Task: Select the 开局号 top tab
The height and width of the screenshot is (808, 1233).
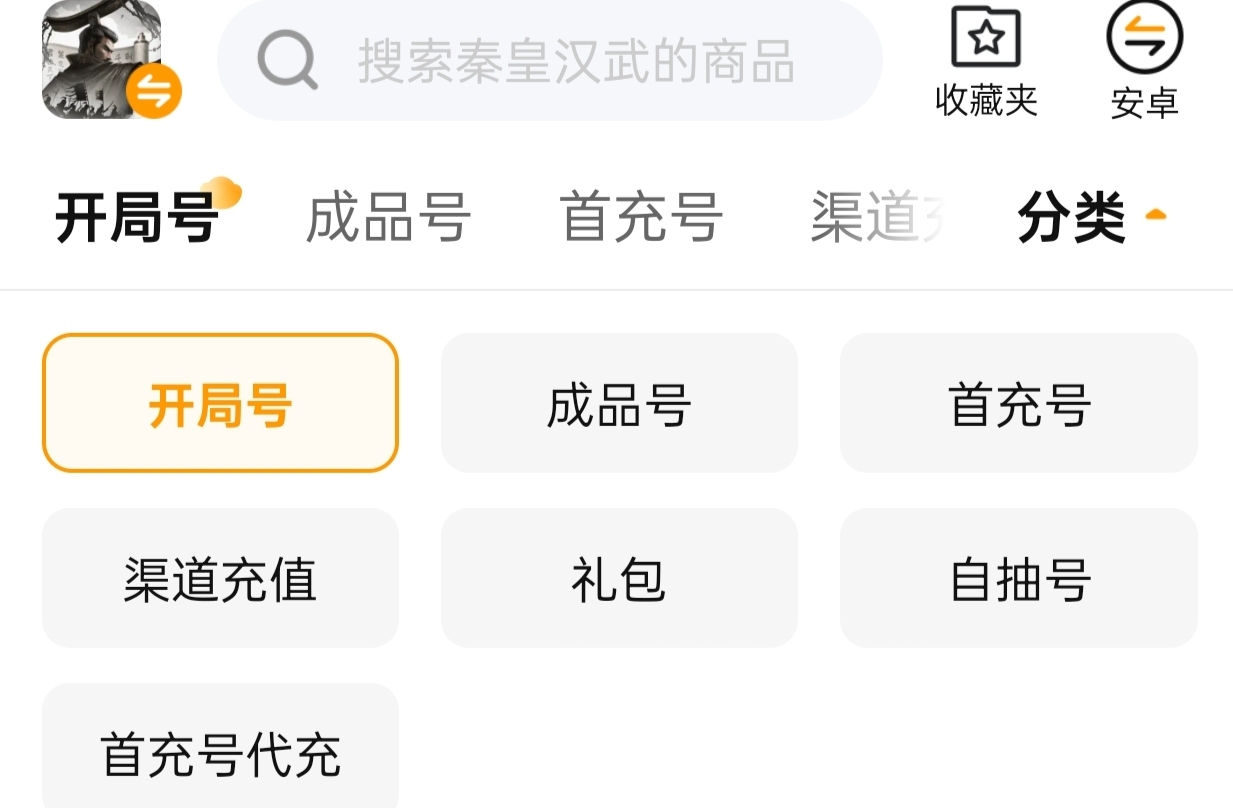Action: (137, 217)
